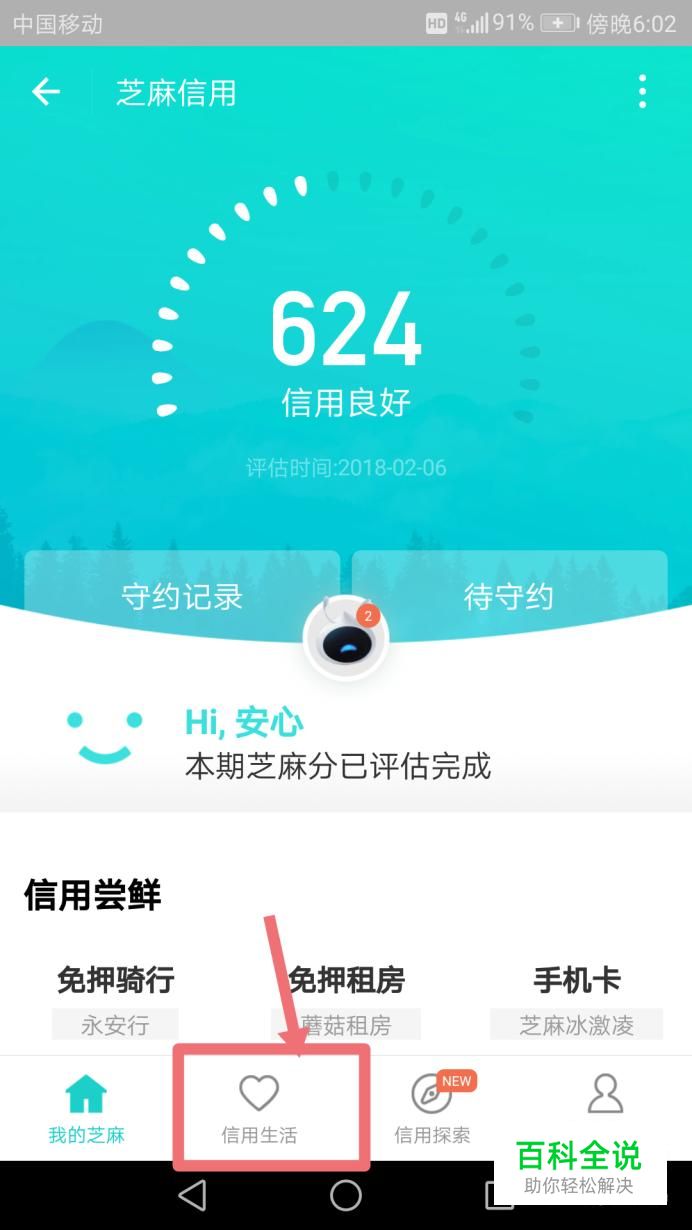Tap the system home button
Image resolution: width=692 pixels, height=1230 pixels.
346,1195
